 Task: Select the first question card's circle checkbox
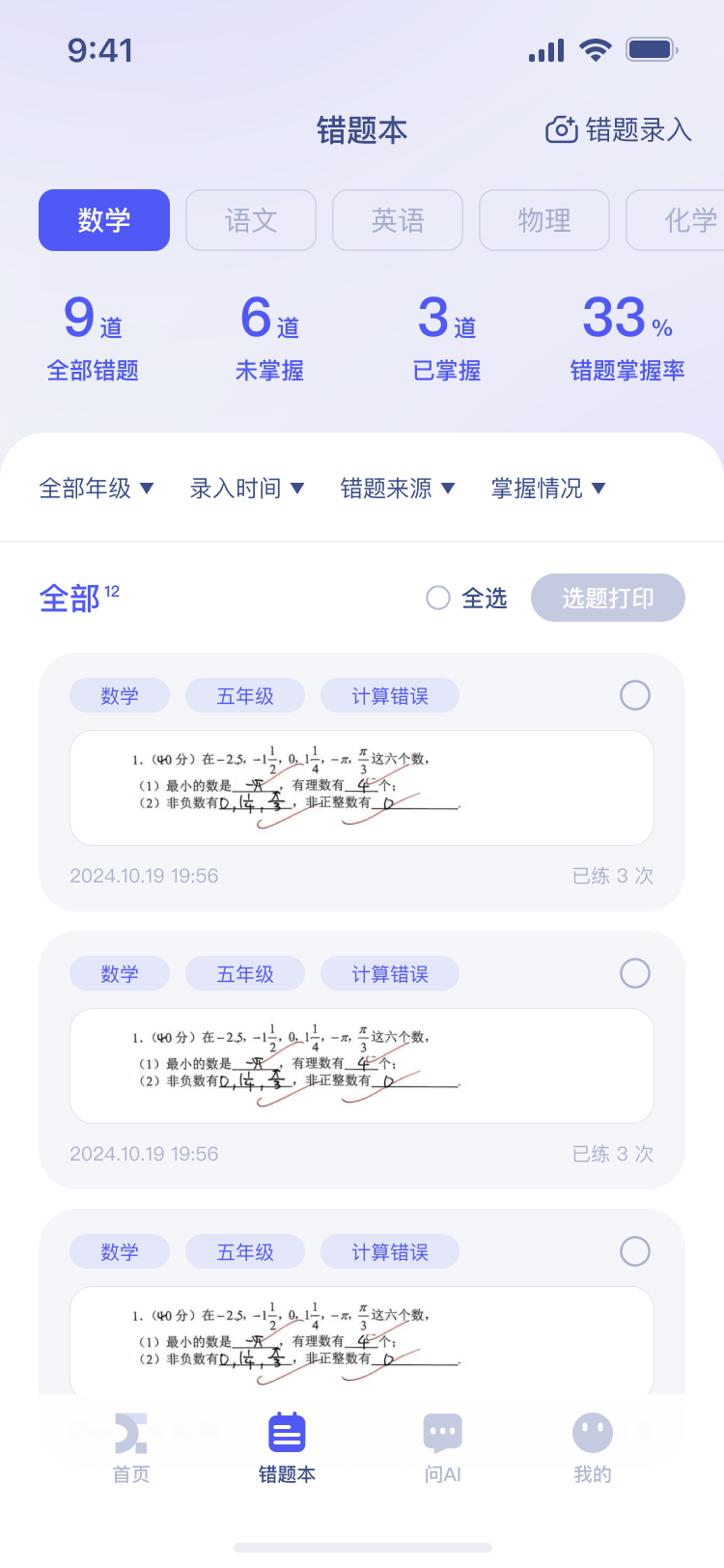pyautogui.click(x=634, y=695)
